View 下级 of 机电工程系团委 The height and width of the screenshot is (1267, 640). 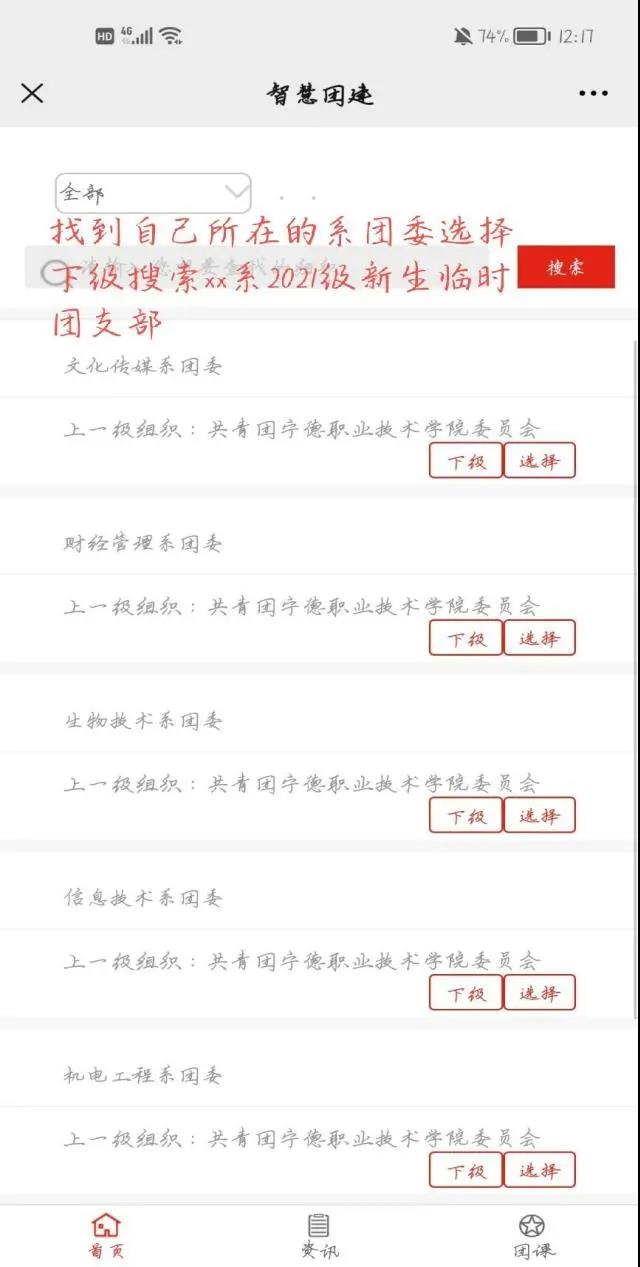(x=466, y=1170)
